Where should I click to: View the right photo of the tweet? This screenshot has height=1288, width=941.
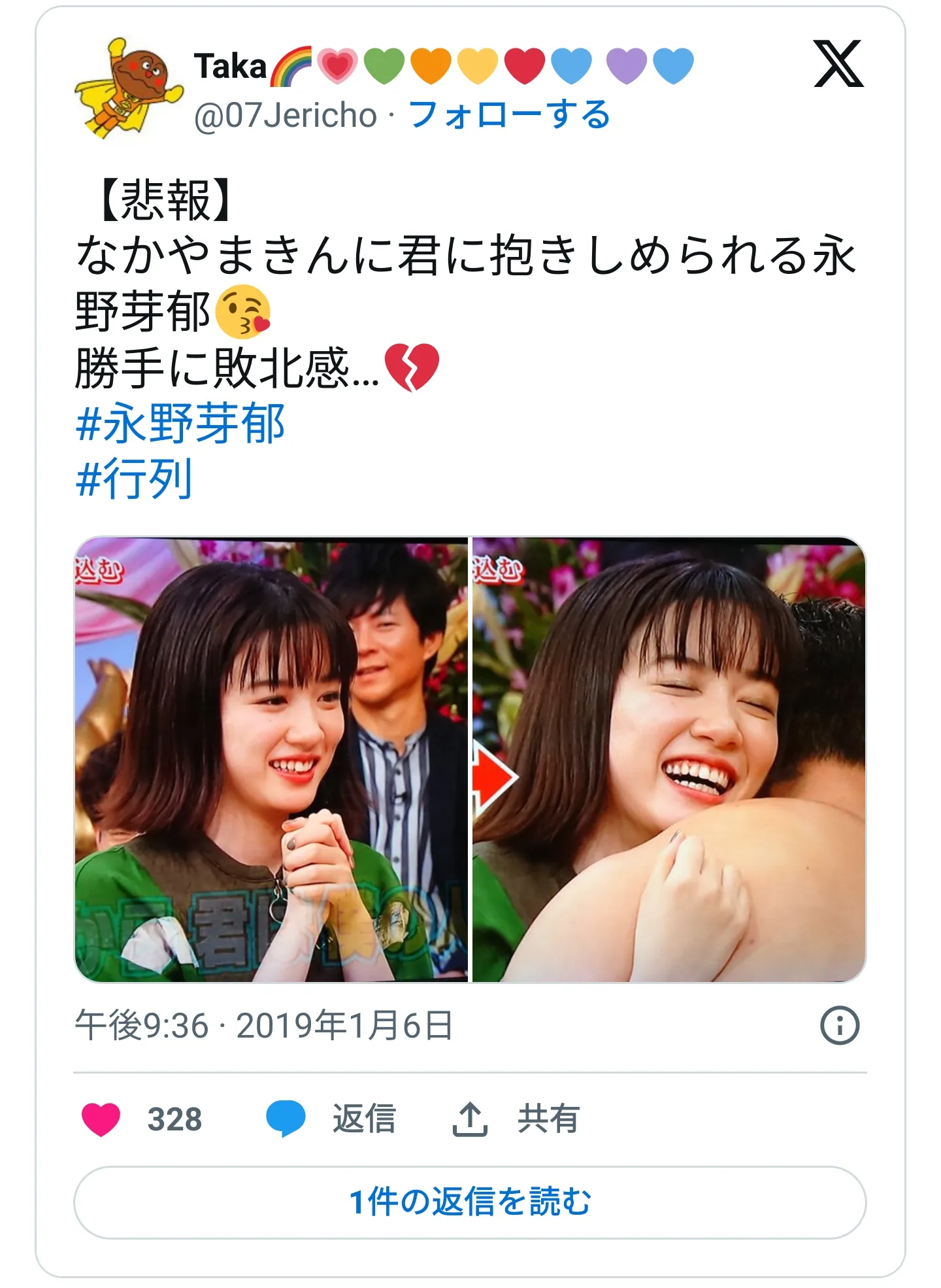click(669, 759)
